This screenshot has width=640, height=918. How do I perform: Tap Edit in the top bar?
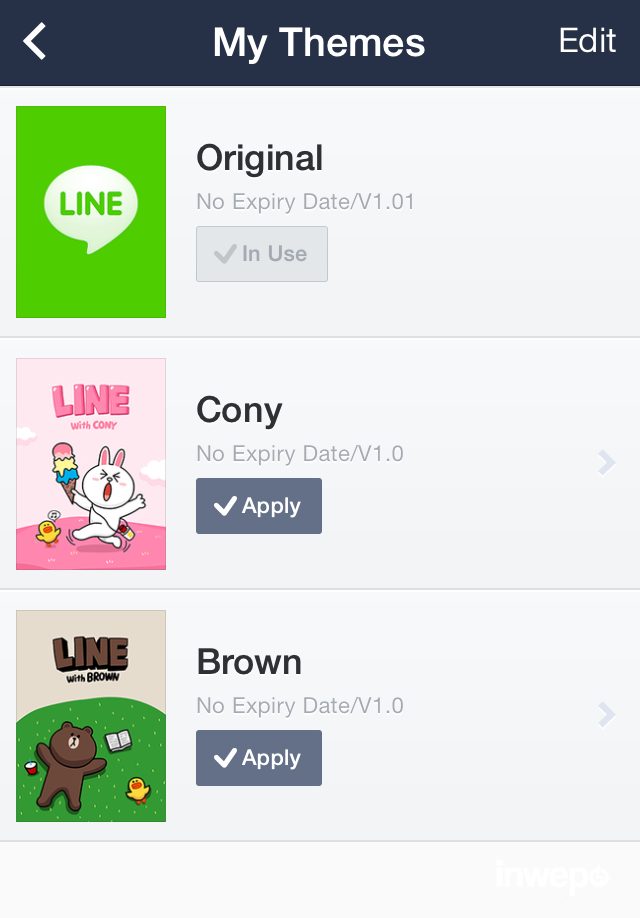587,41
